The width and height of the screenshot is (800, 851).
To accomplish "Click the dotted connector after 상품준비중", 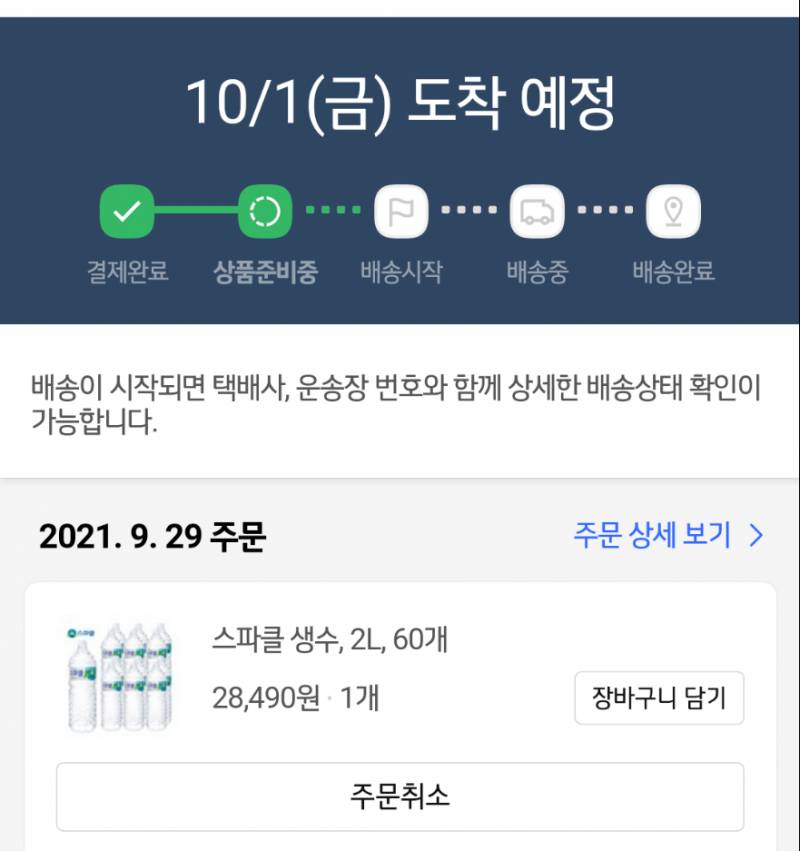I will [332, 212].
